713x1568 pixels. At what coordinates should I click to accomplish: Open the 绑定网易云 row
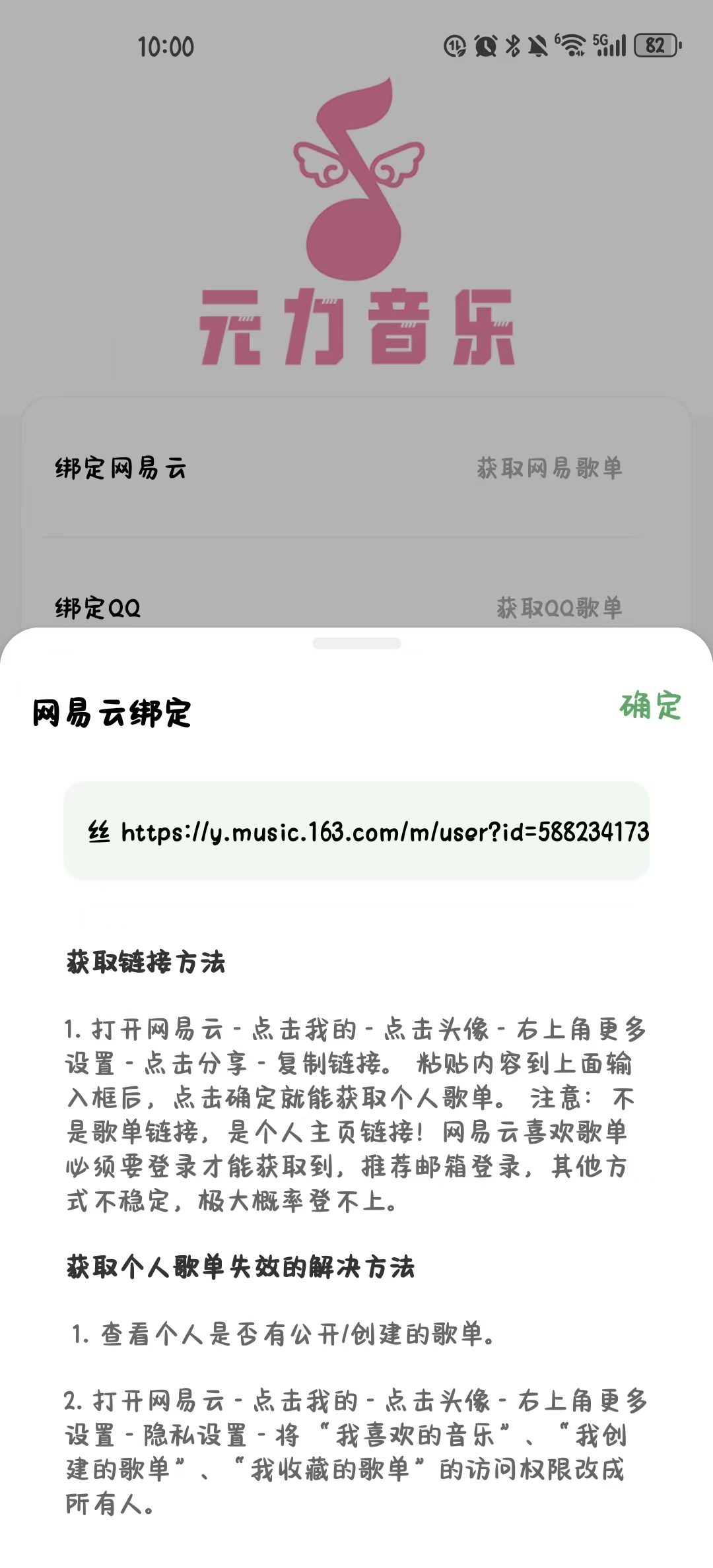pyautogui.click(x=121, y=469)
